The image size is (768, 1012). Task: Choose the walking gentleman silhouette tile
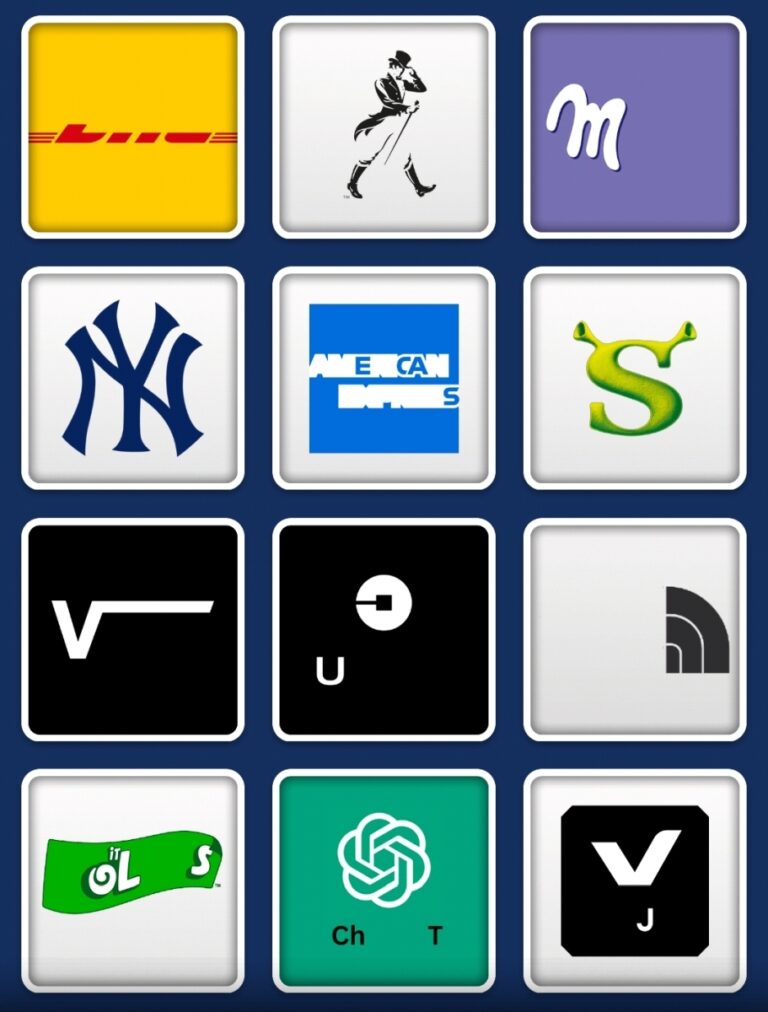[x=384, y=127]
